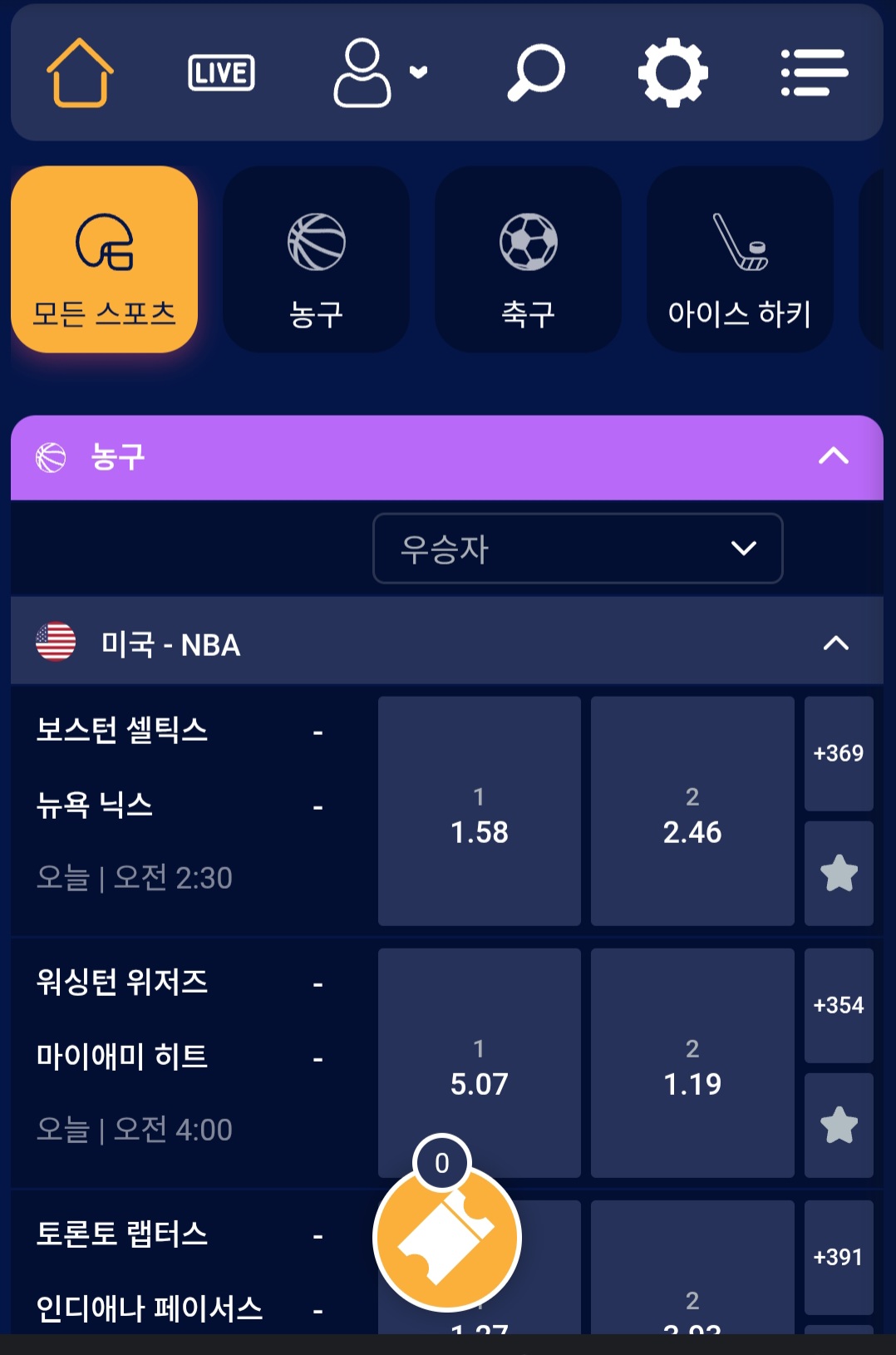Pick 뉴욕 닉스 odds 2.46

(x=692, y=811)
